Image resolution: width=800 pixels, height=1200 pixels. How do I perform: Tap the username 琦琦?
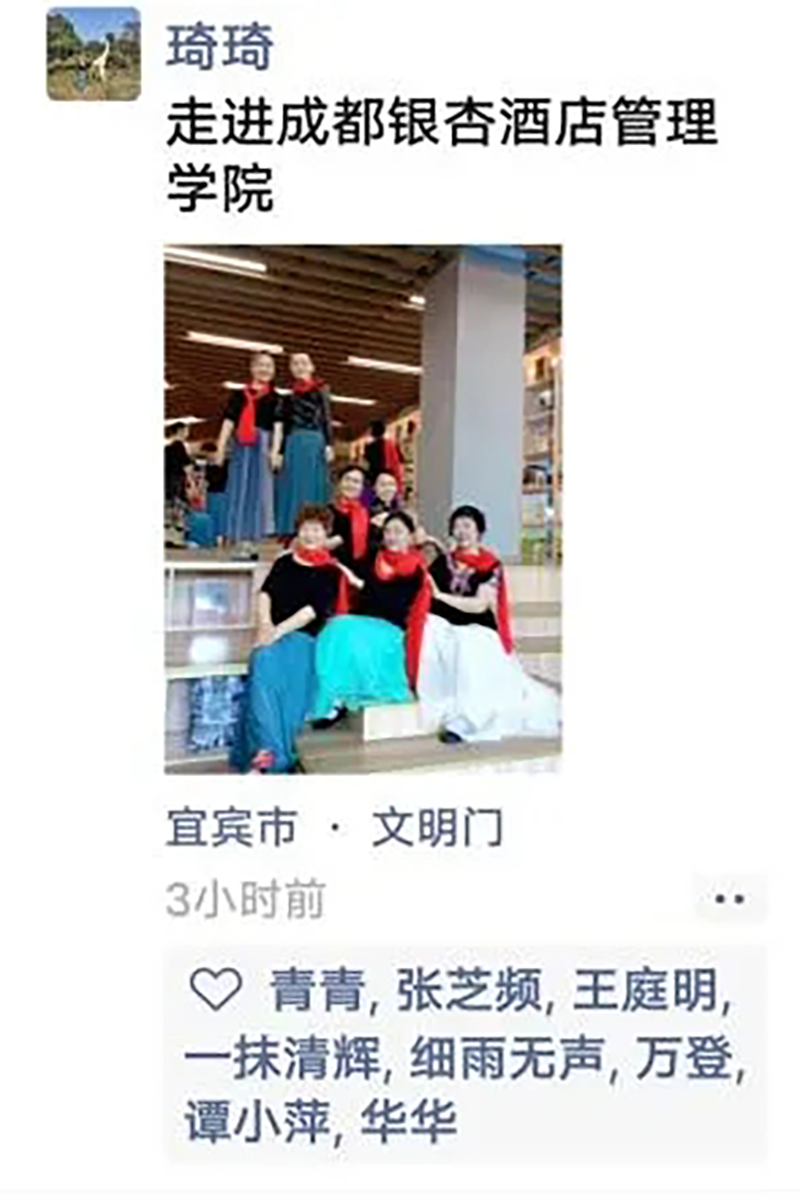point(220,48)
